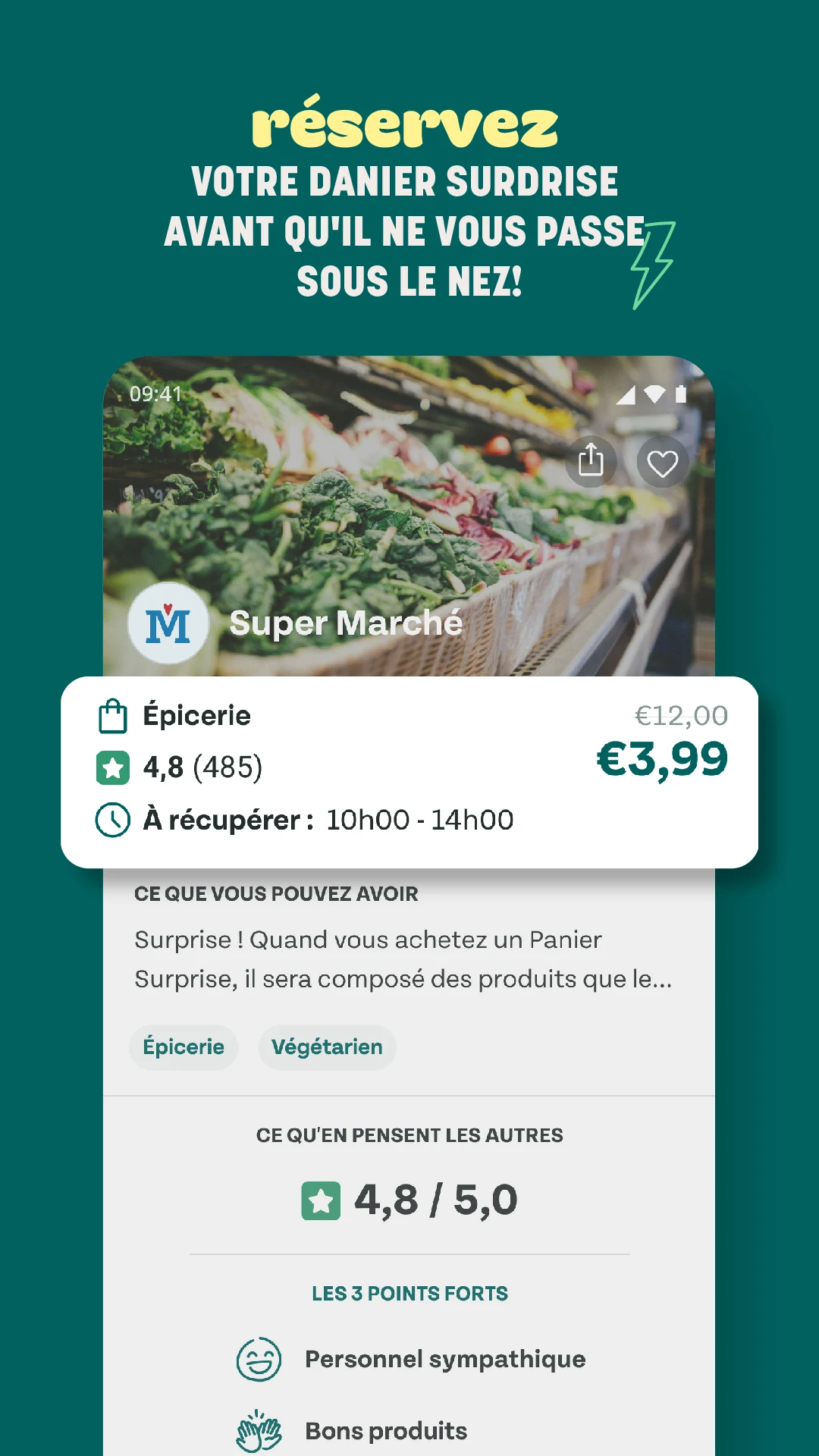The height and width of the screenshot is (1456, 819).
Task: Open the CE QU'EN PENSENT LES AUTRES reviews
Action: (409, 1134)
